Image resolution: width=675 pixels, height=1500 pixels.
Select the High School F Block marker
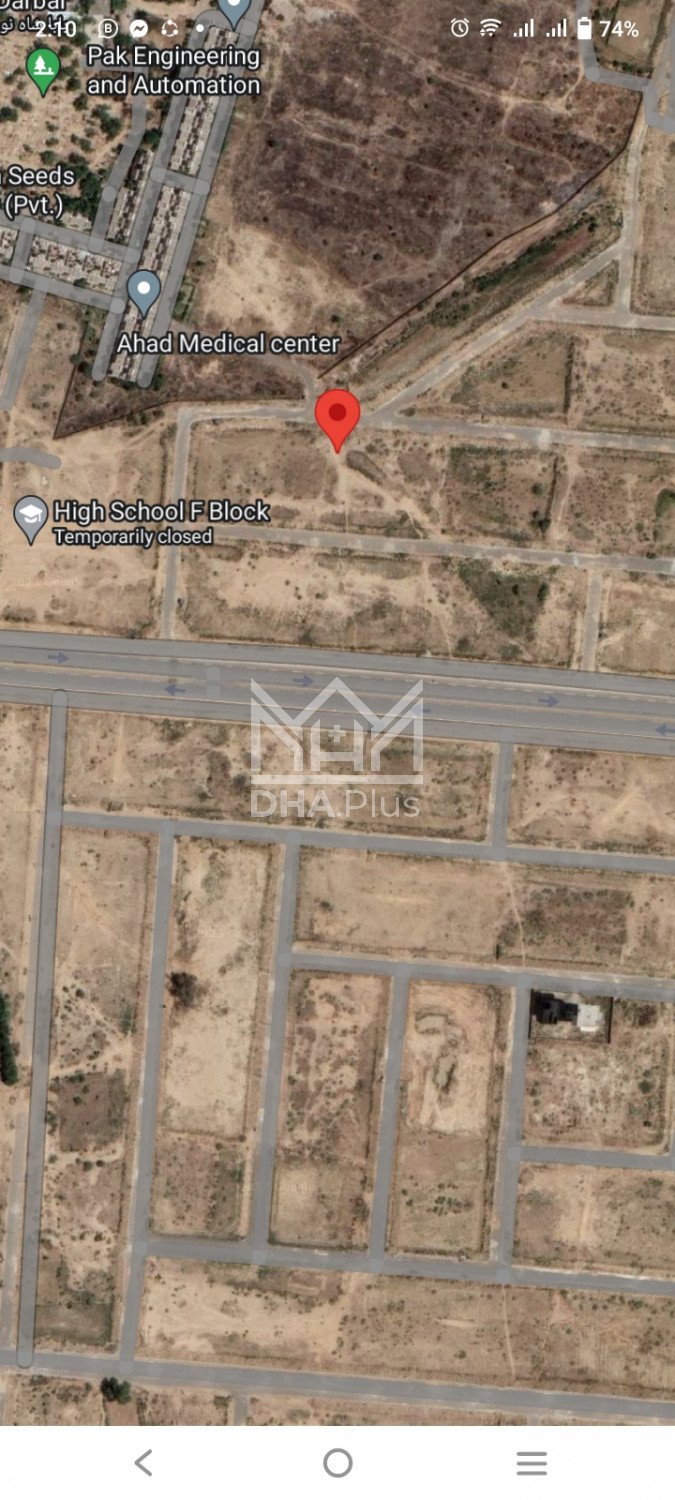tap(31, 517)
